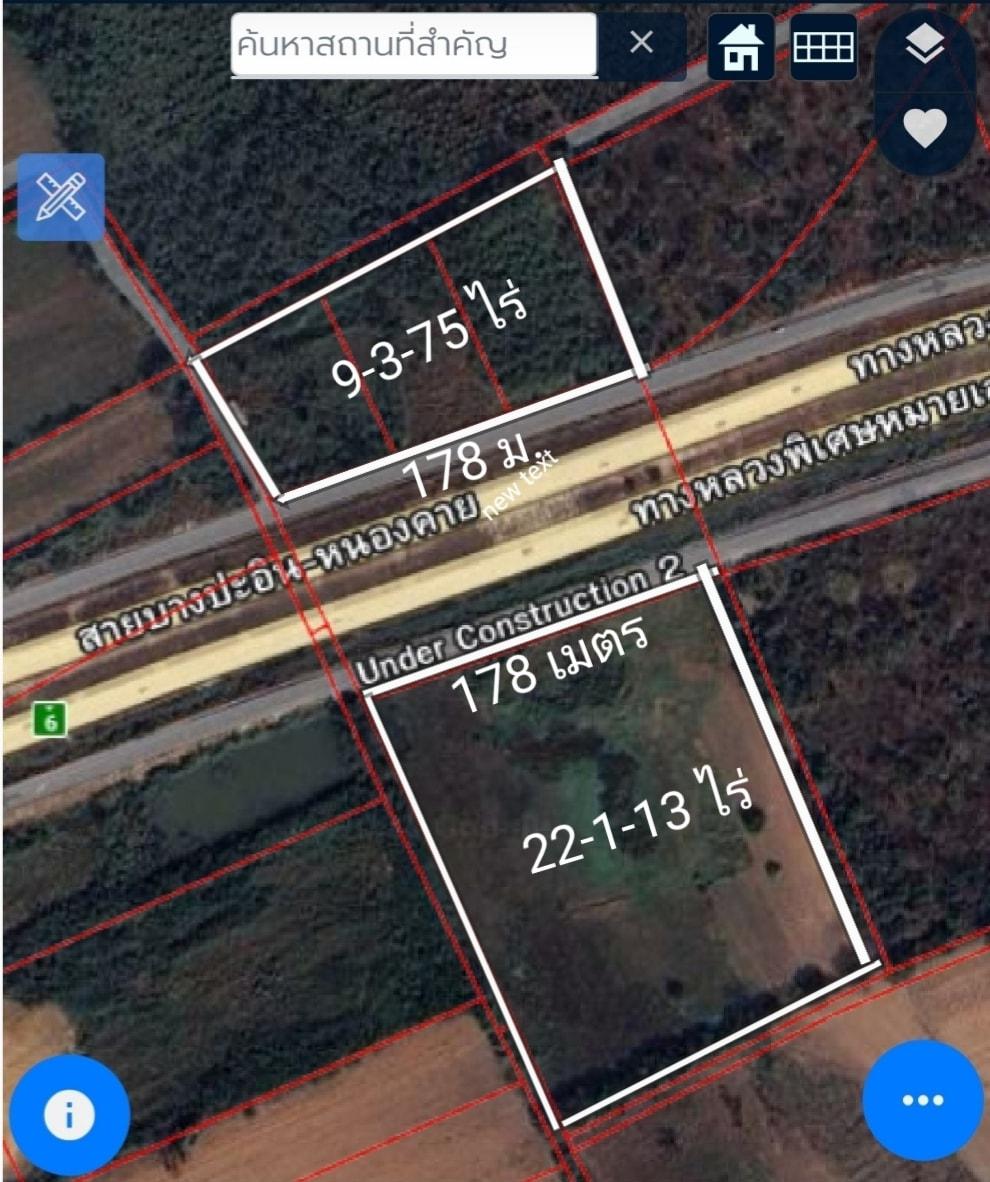Tap the landmark search box
The width and height of the screenshot is (990, 1182).
pyautogui.click(x=413, y=45)
